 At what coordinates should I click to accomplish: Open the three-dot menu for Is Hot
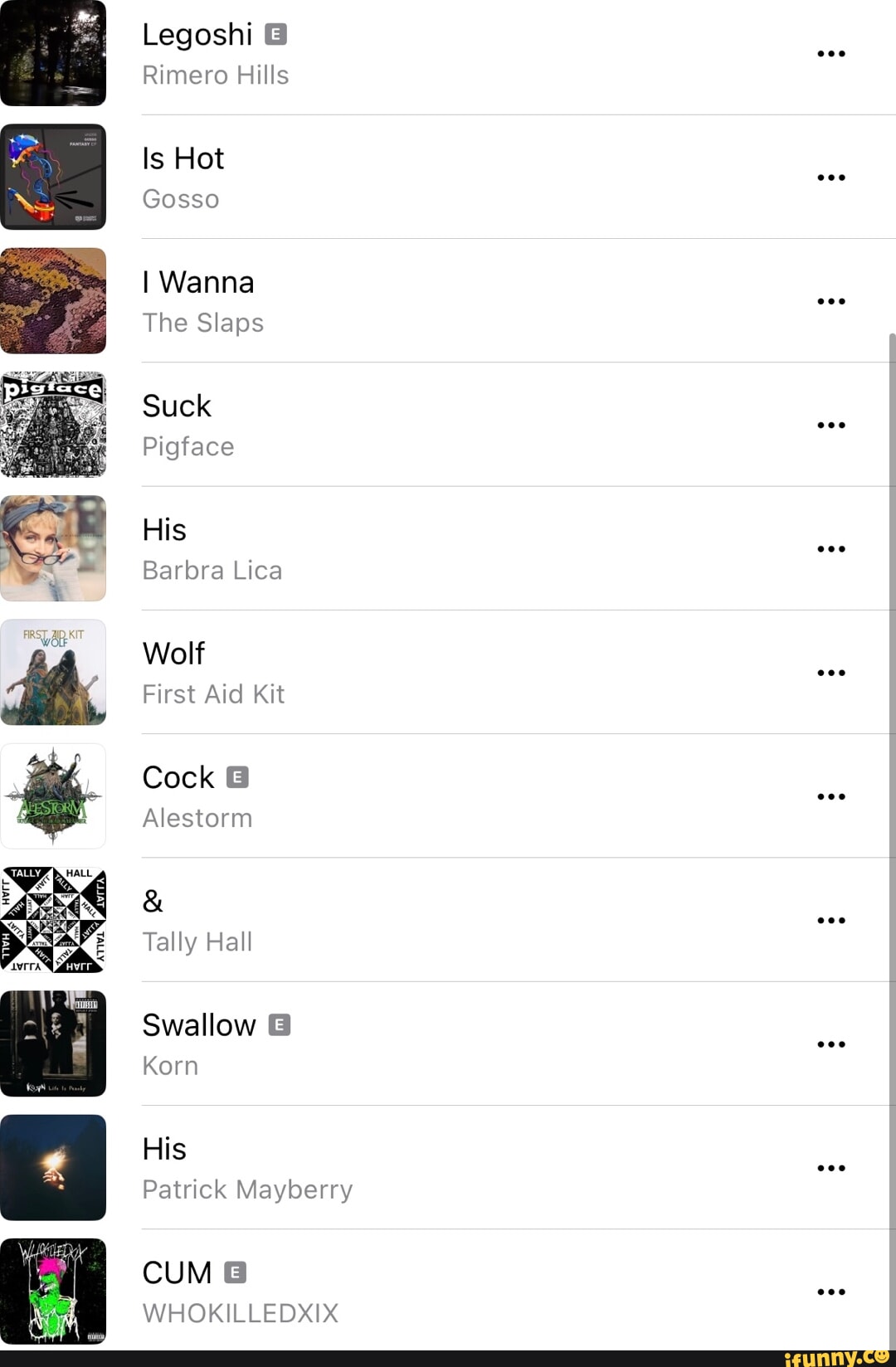pos(830,178)
